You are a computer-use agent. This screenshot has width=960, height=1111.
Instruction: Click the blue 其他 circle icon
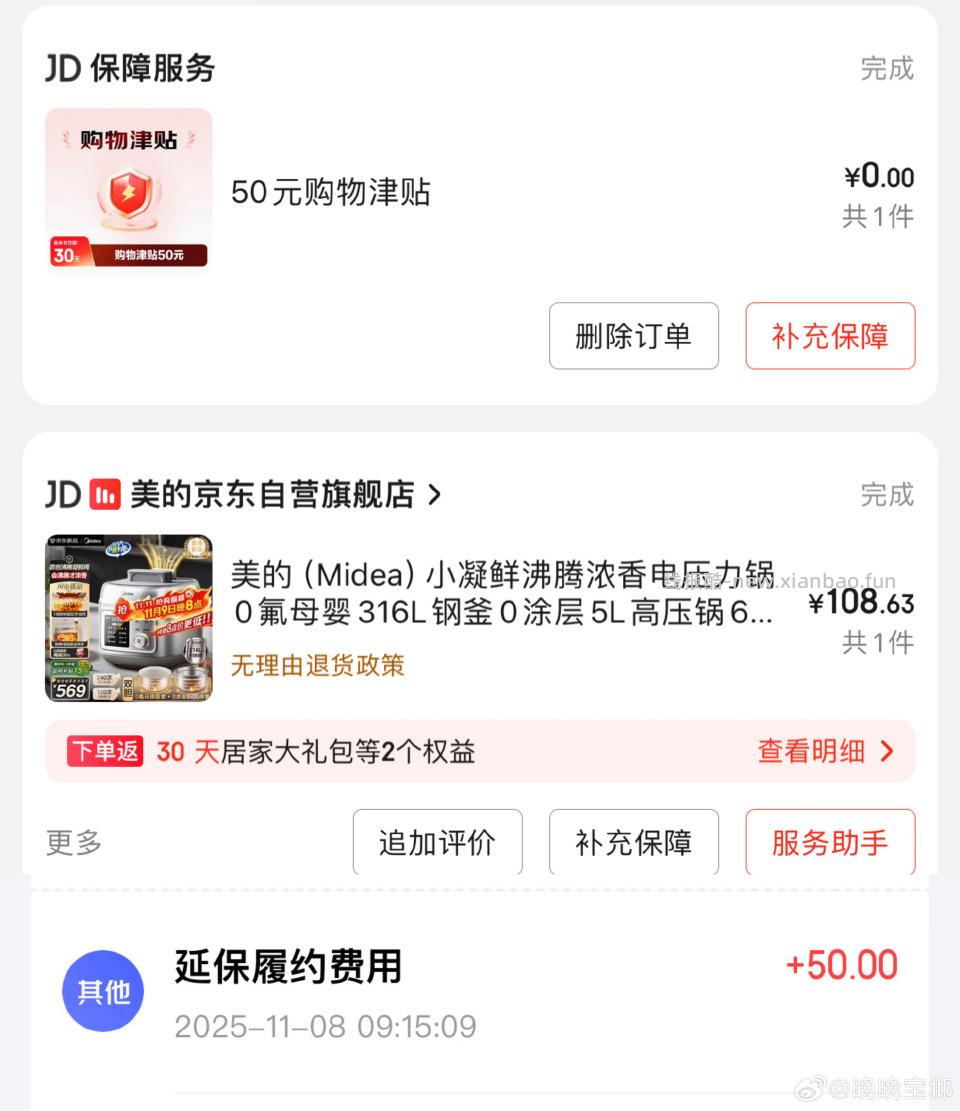[103, 990]
